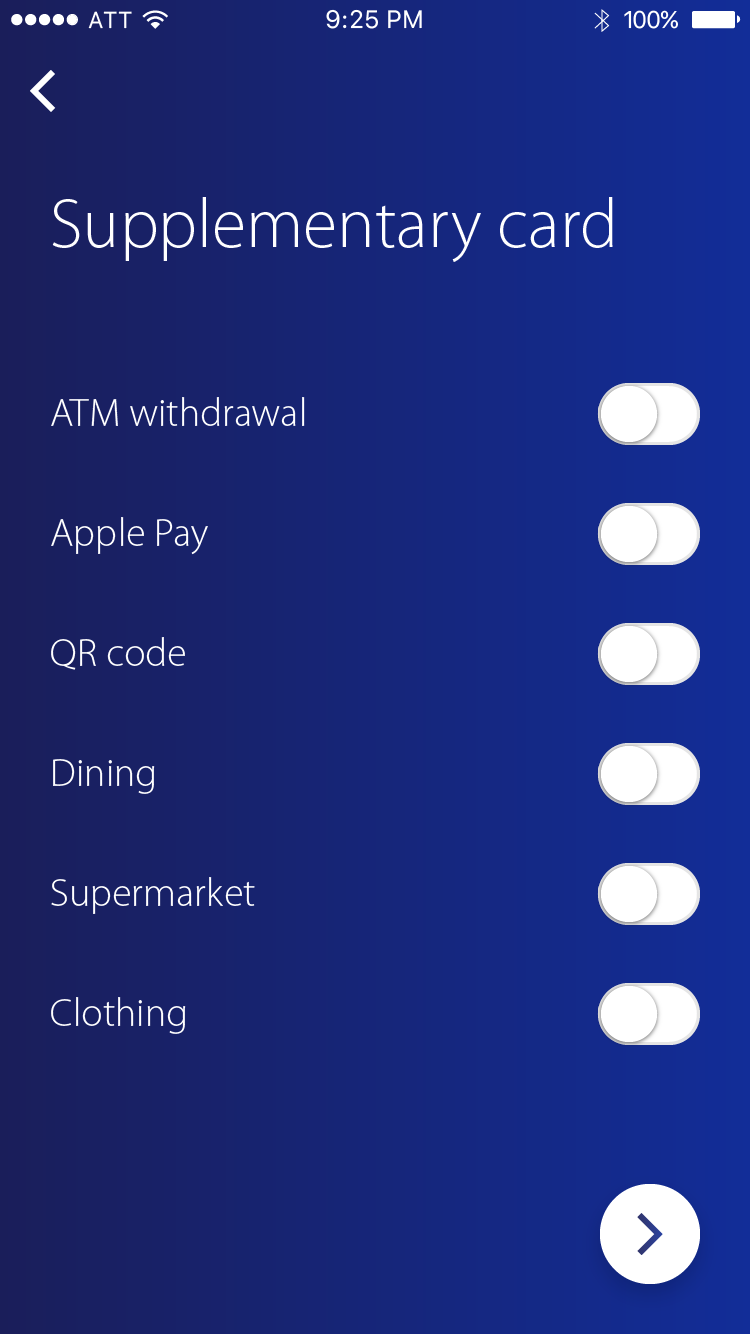Viewport: 750px width, 1334px height.
Task: Go back using the top arrow
Action: coord(43,91)
